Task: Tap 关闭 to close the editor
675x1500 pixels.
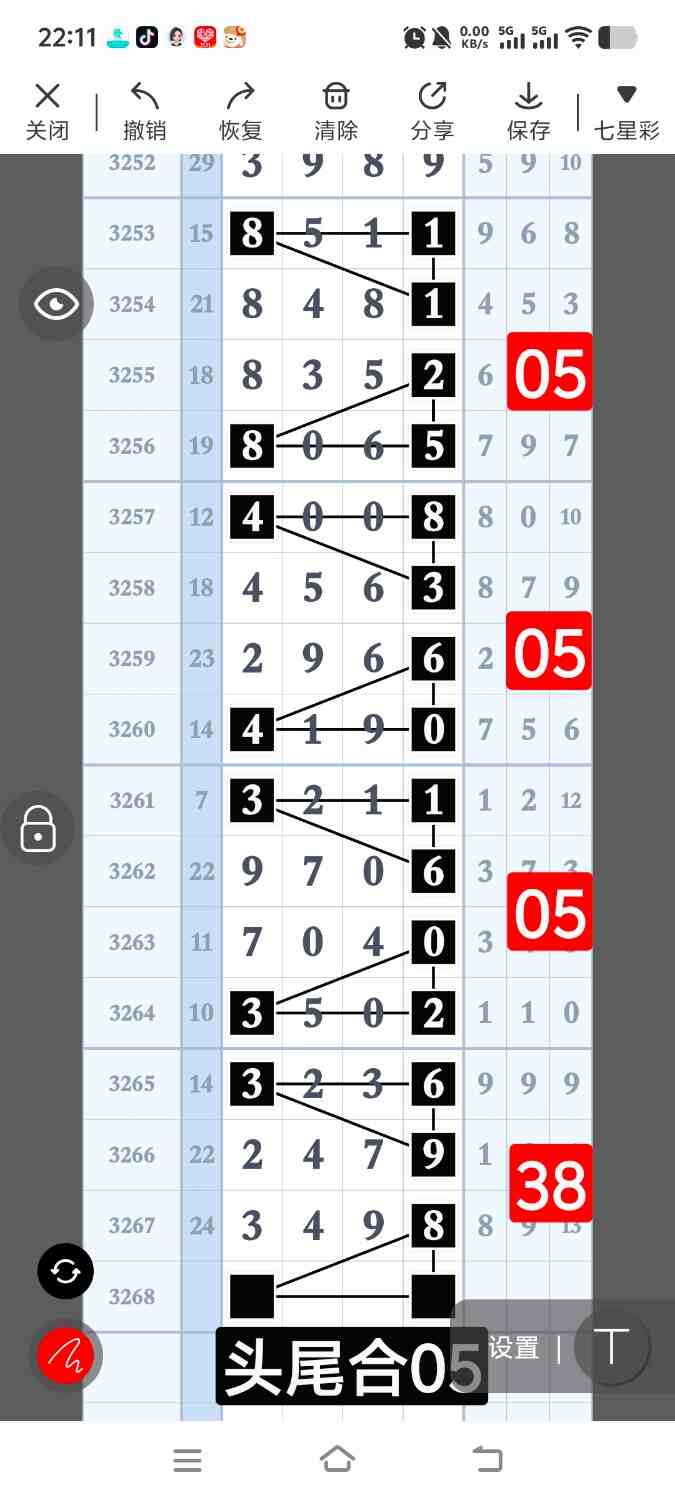Action: [47, 111]
